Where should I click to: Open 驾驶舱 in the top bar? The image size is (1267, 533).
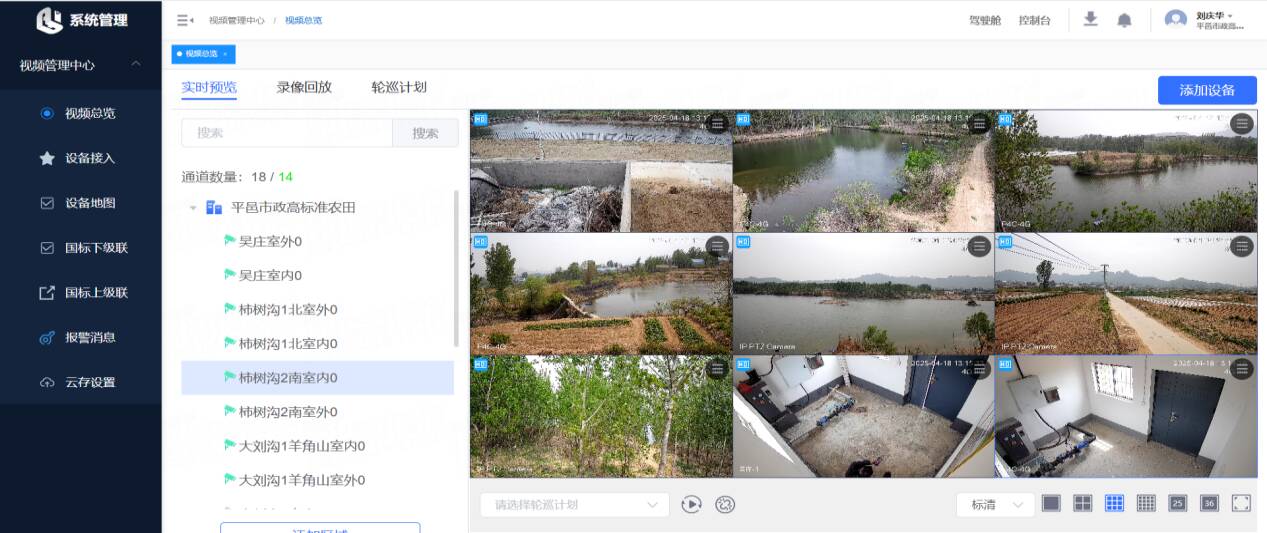pos(985,20)
